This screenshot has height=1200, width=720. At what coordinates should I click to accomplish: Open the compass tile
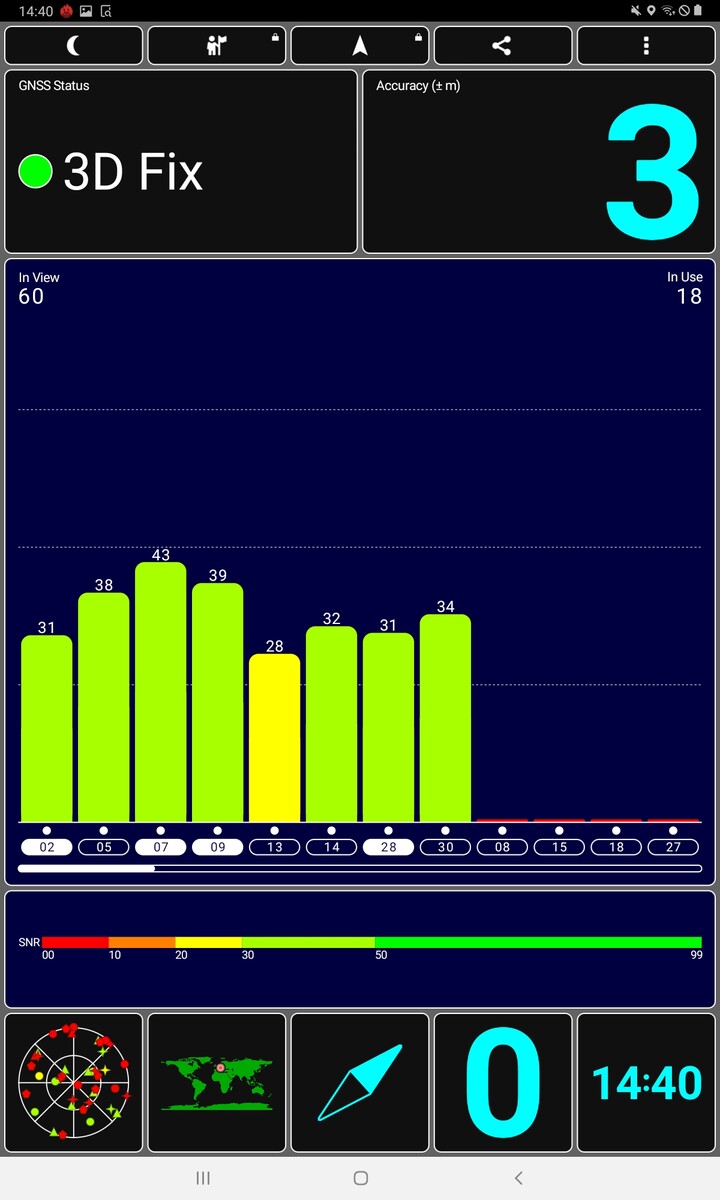[x=360, y=1082]
